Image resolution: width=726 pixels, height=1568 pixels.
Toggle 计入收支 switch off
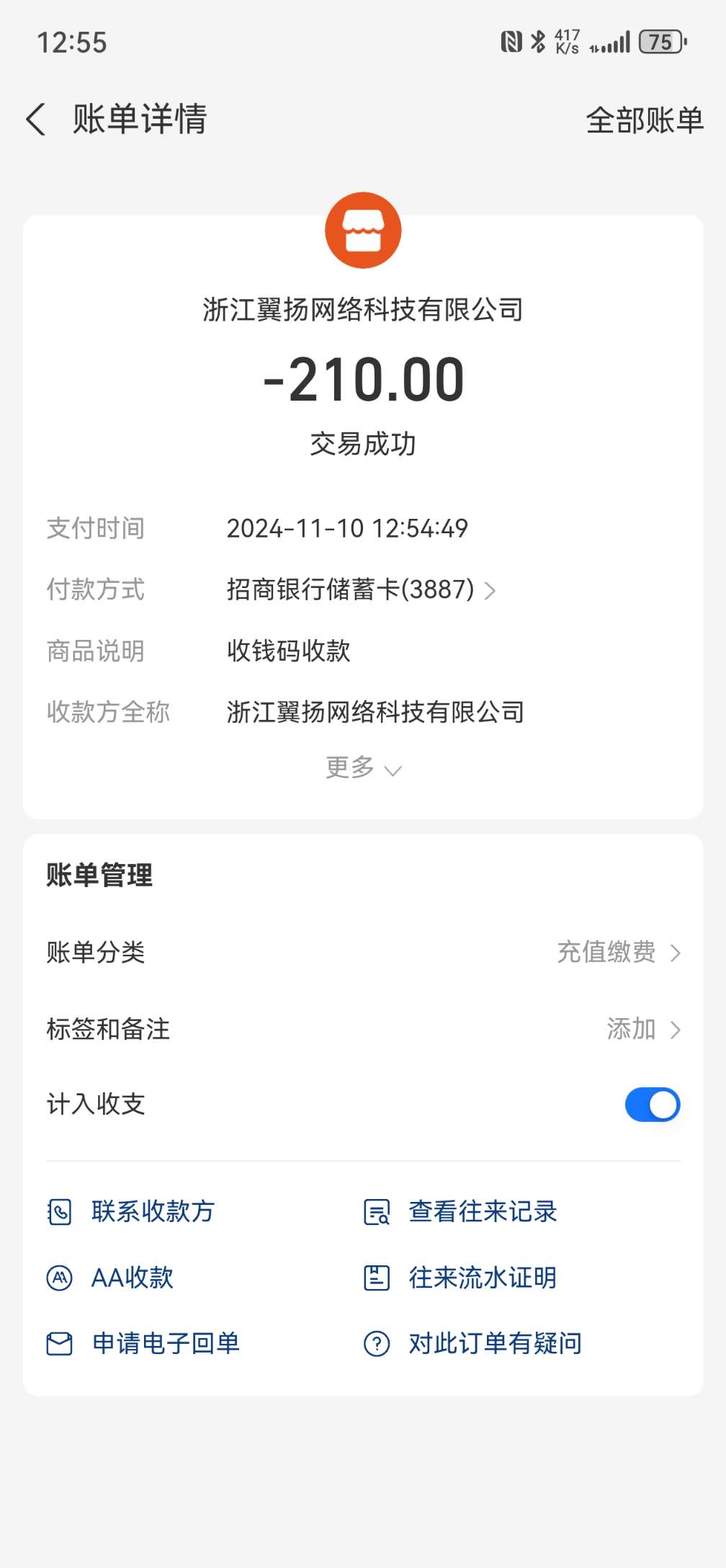[652, 1105]
